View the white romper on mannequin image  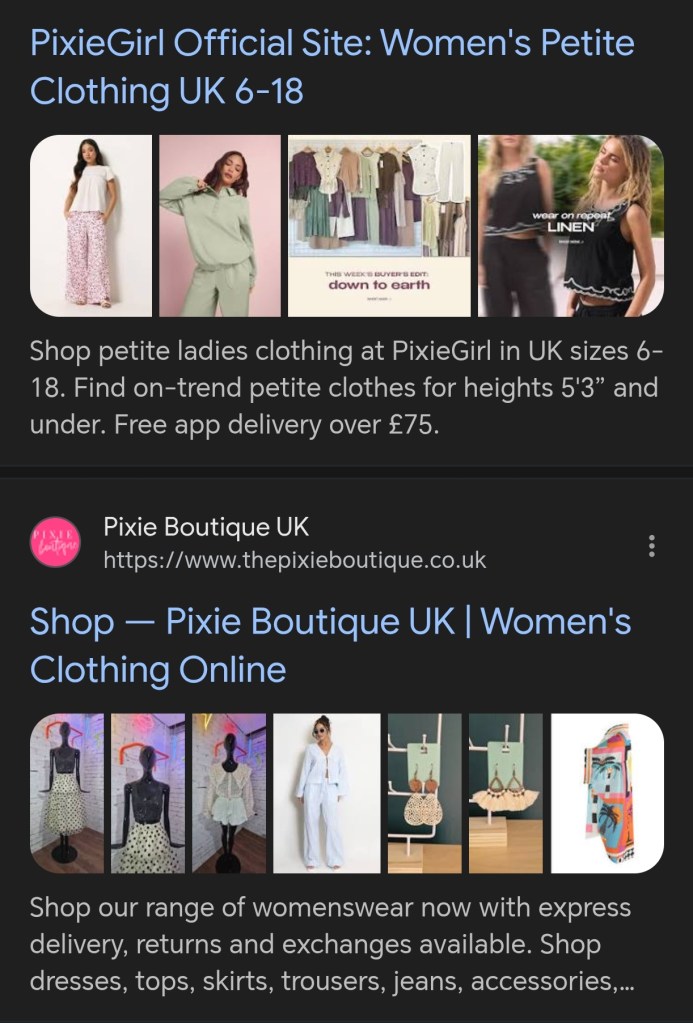click(x=229, y=793)
